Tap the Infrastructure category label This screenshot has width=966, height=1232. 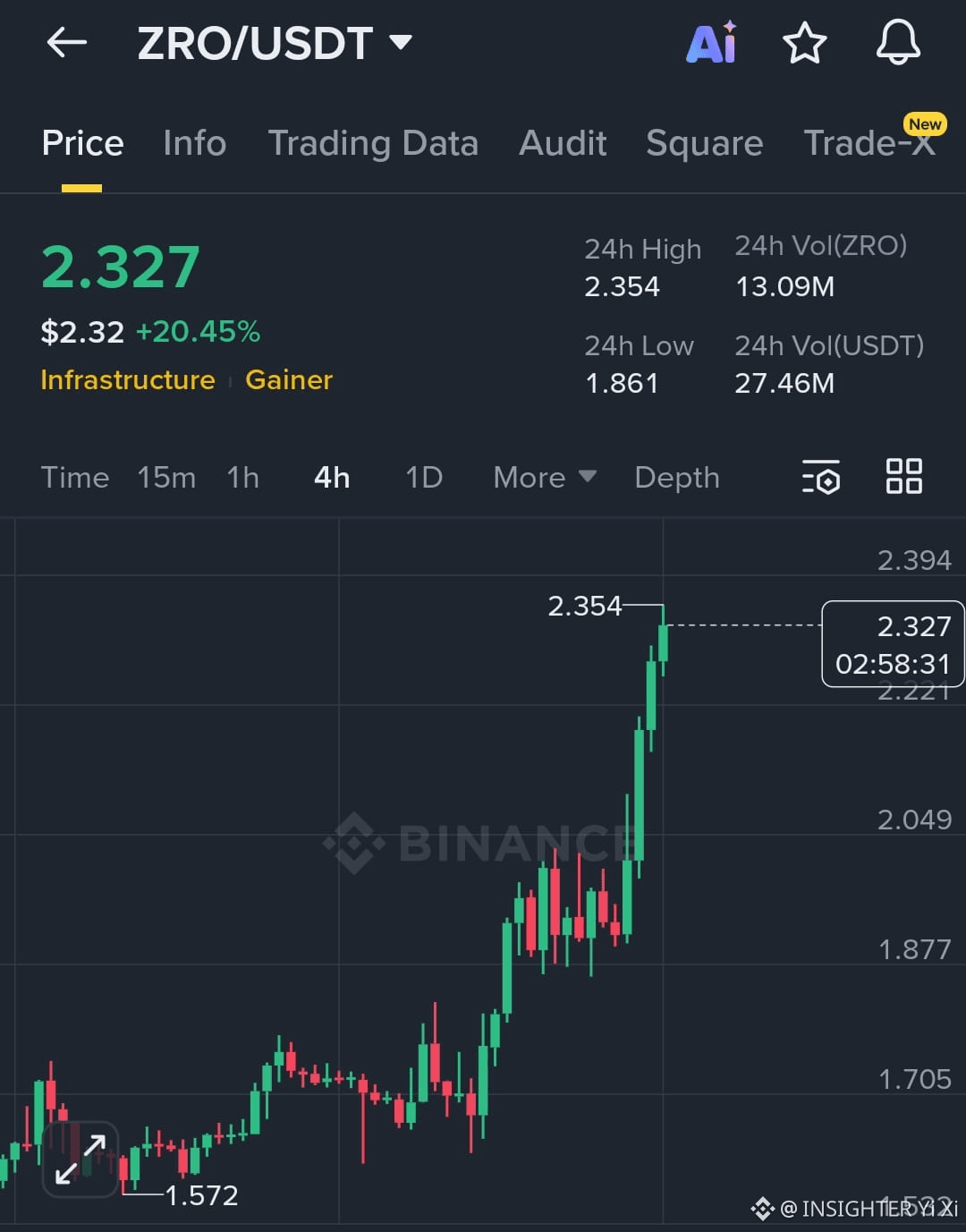127,379
